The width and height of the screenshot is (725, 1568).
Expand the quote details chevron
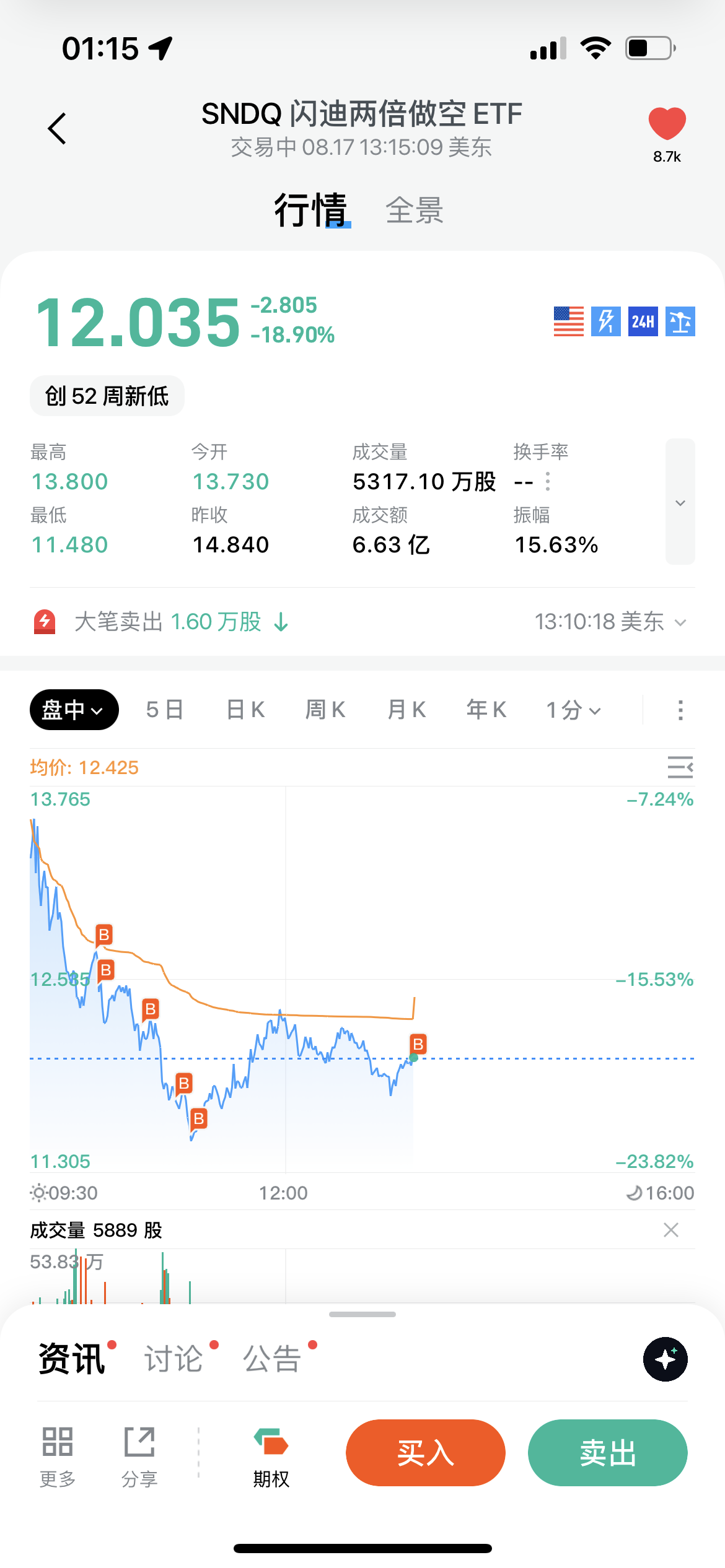coord(680,502)
